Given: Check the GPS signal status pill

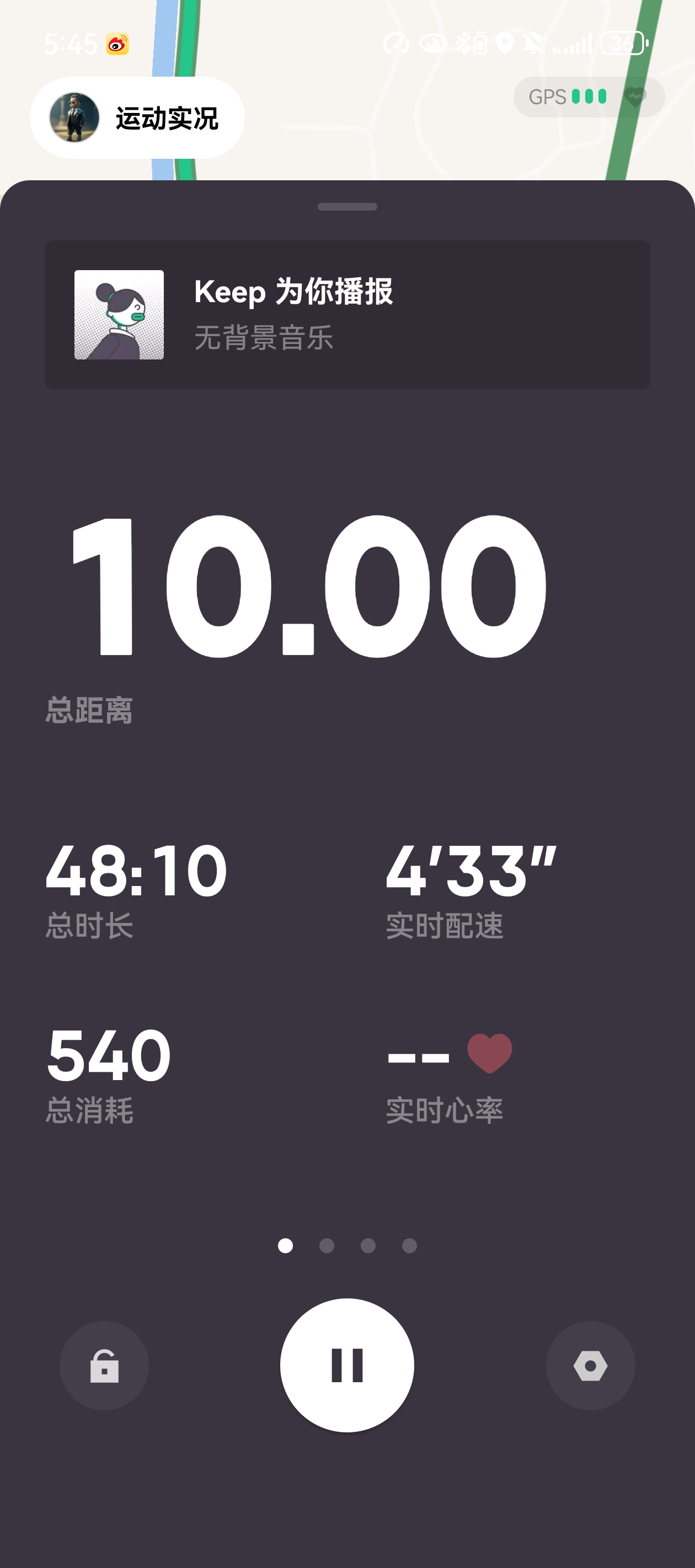Looking at the screenshot, I should (x=589, y=97).
